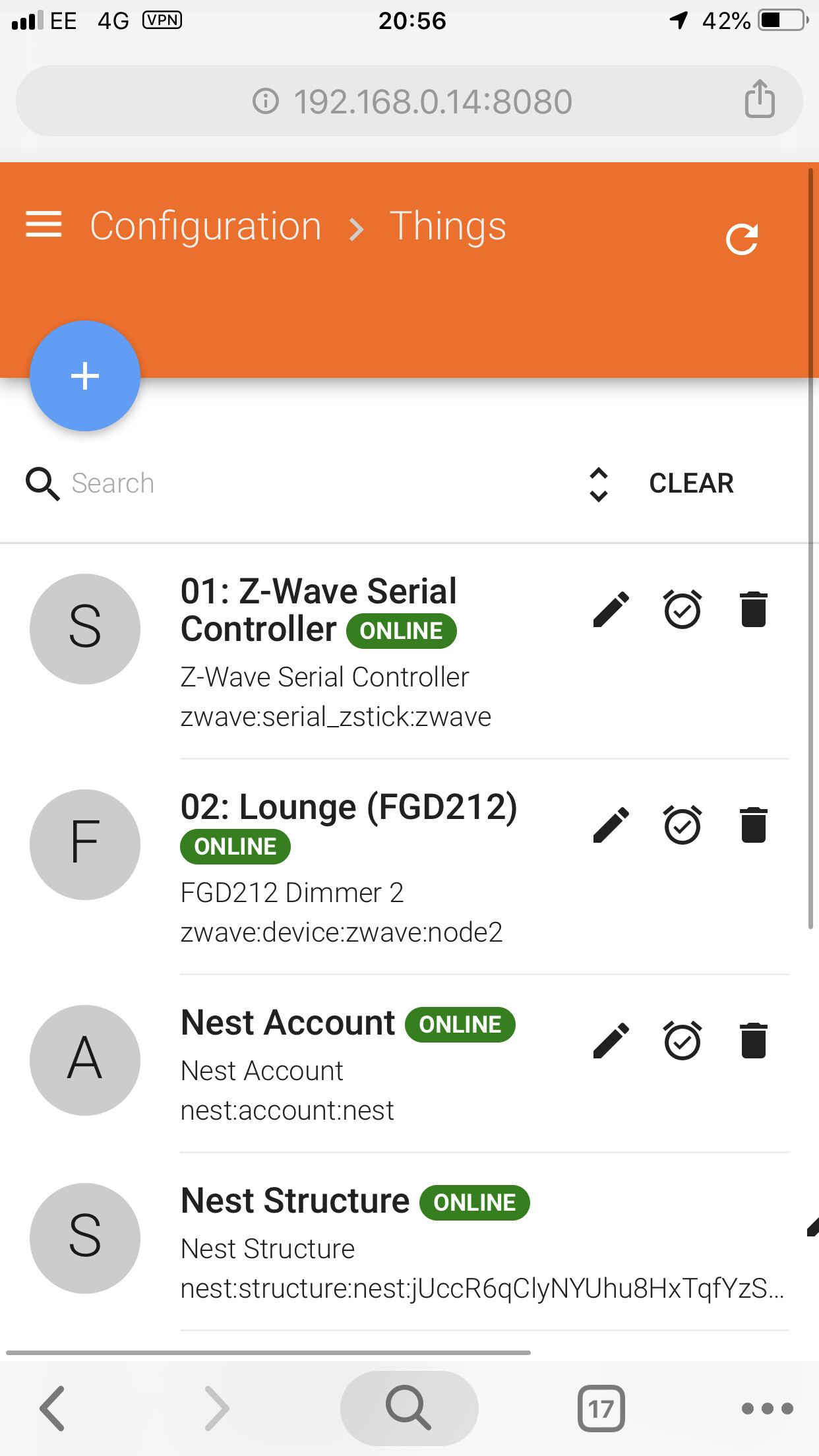Edit the Z-Wave Serial Controller thing

[611, 609]
